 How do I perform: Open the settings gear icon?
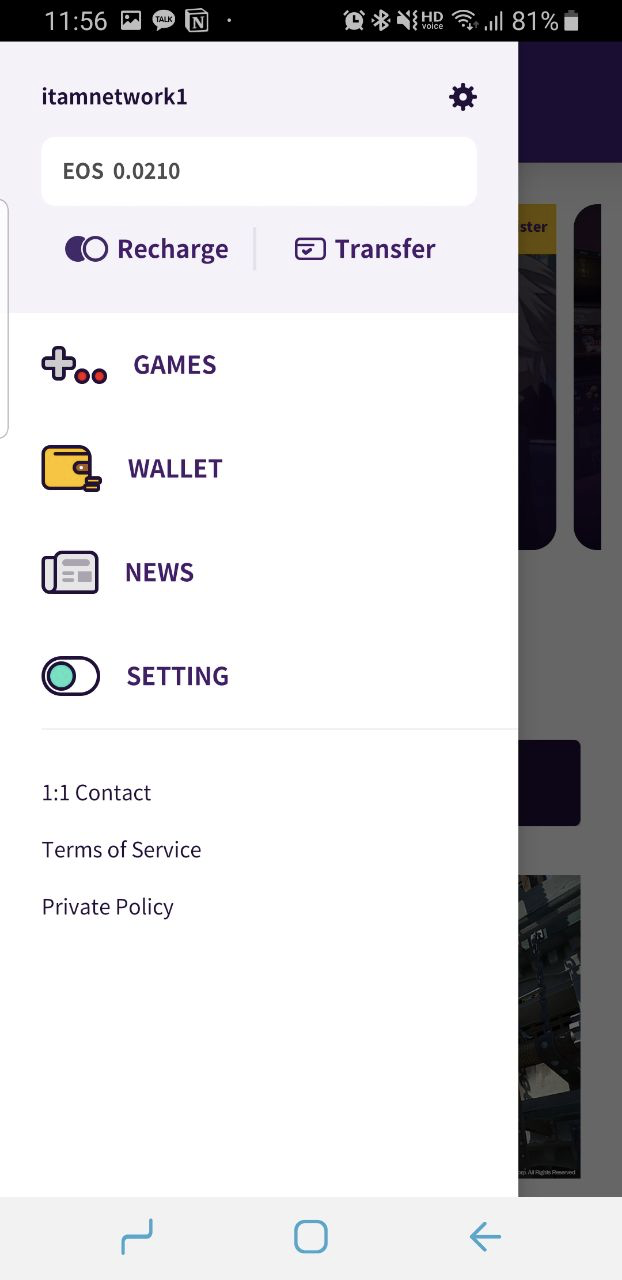click(x=462, y=97)
